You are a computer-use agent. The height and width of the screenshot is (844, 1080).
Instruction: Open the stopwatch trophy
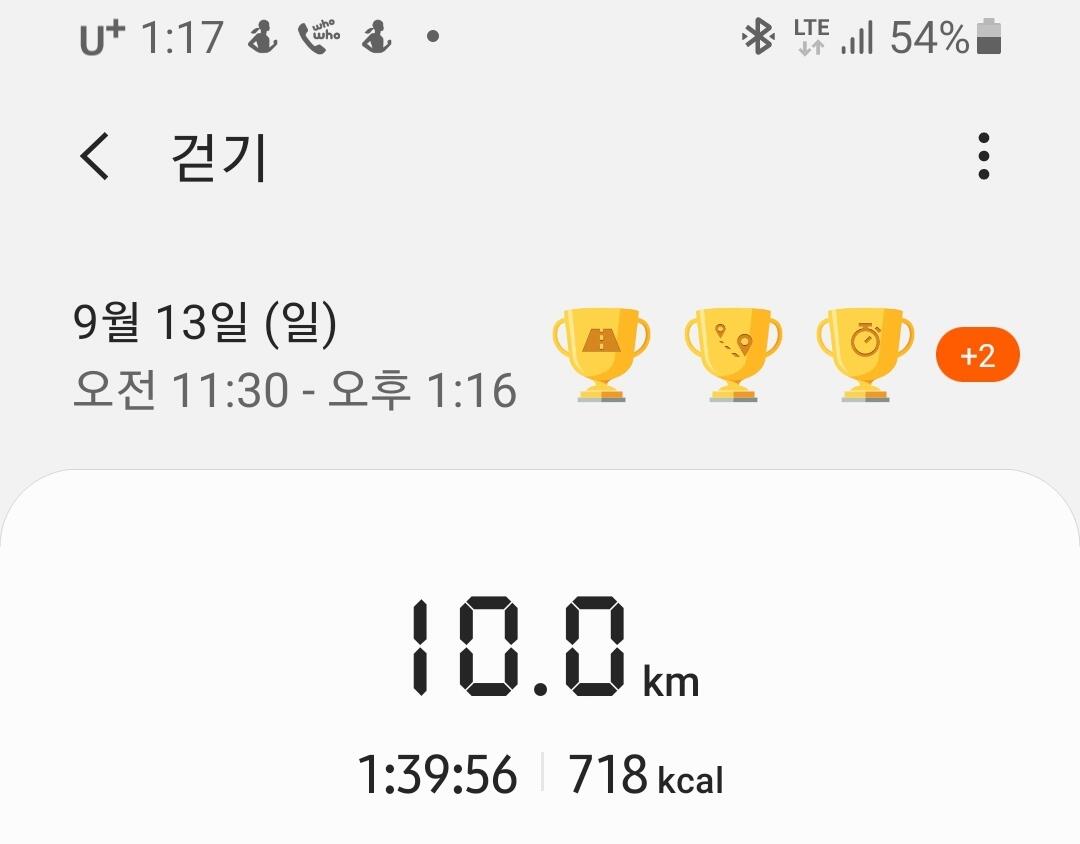coord(865,354)
